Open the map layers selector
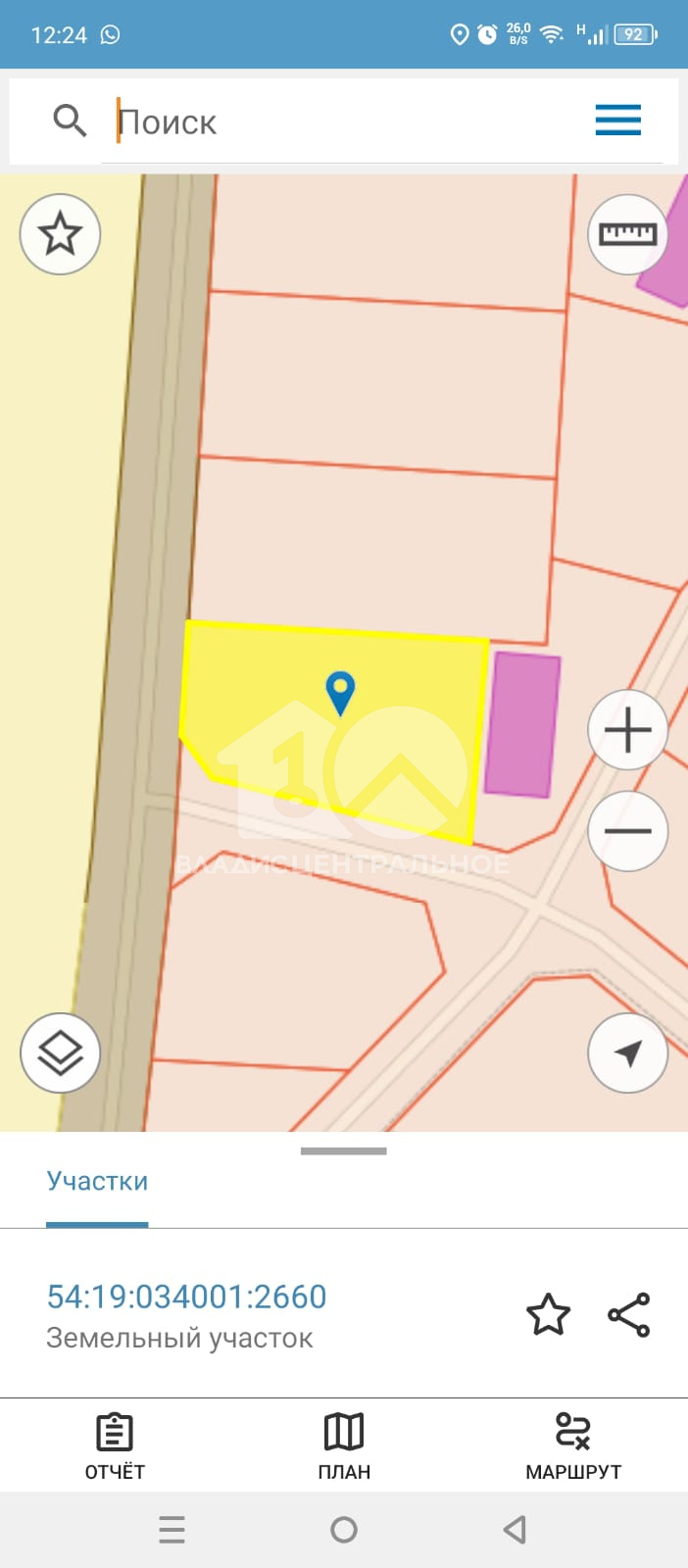Screen dimensions: 688x1568 [x=60, y=1053]
